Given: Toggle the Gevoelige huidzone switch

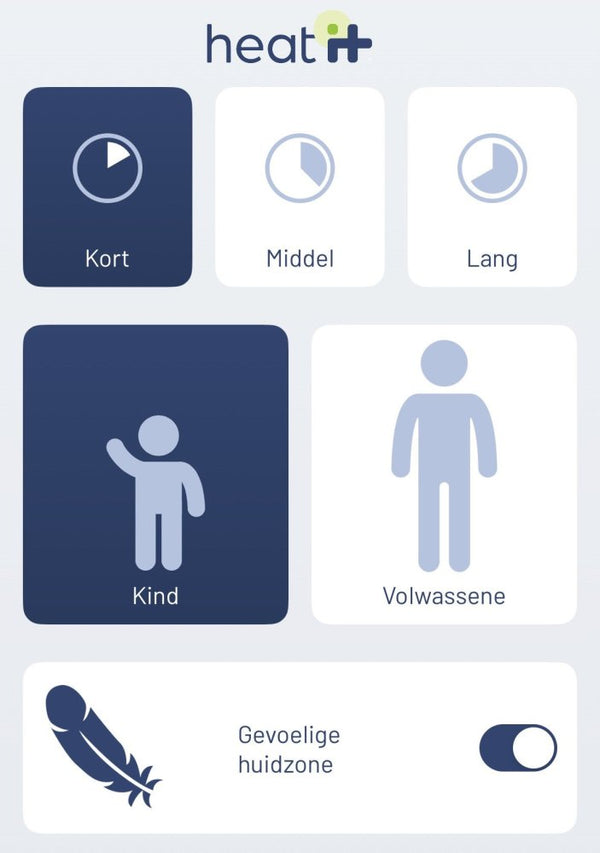Looking at the screenshot, I should point(518,748).
